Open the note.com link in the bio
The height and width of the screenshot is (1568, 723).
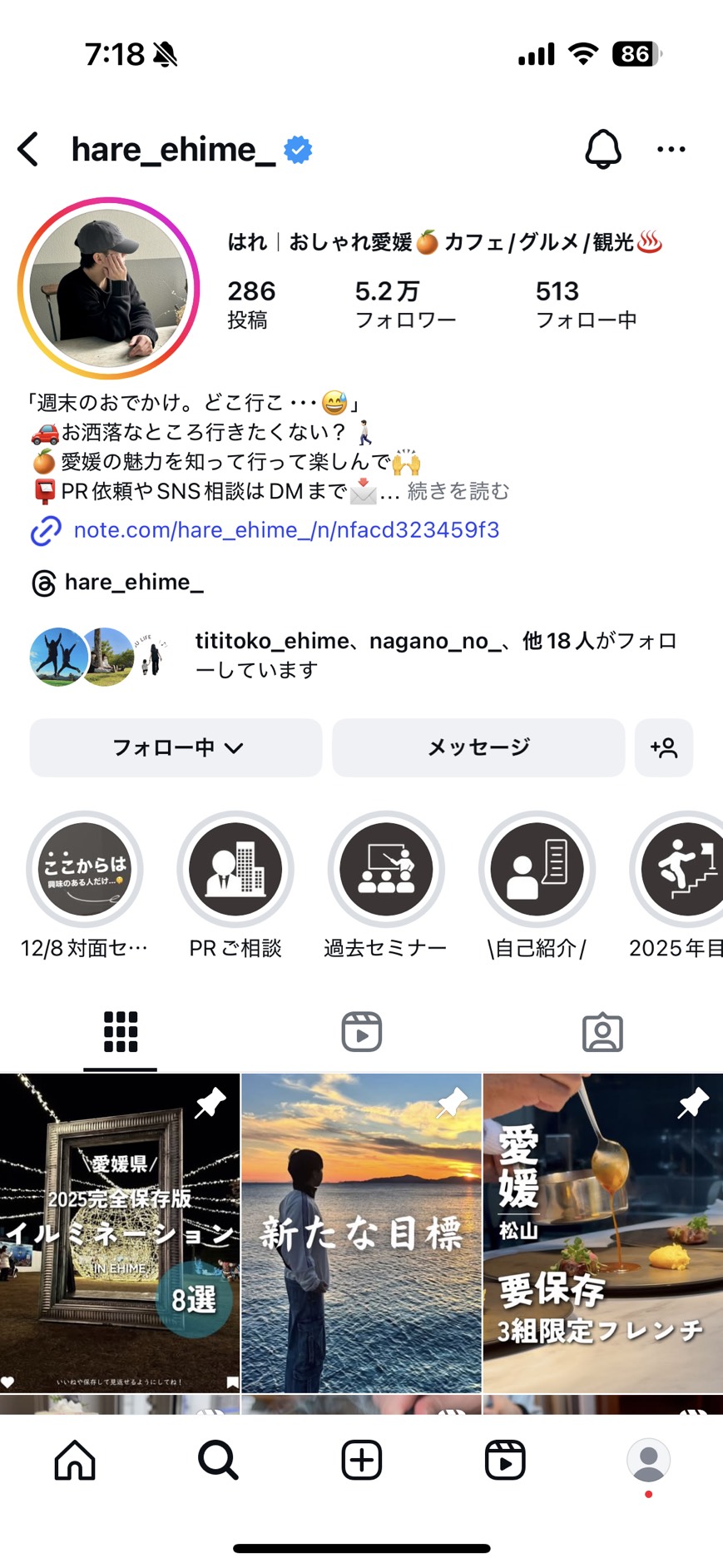click(x=285, y=530)
